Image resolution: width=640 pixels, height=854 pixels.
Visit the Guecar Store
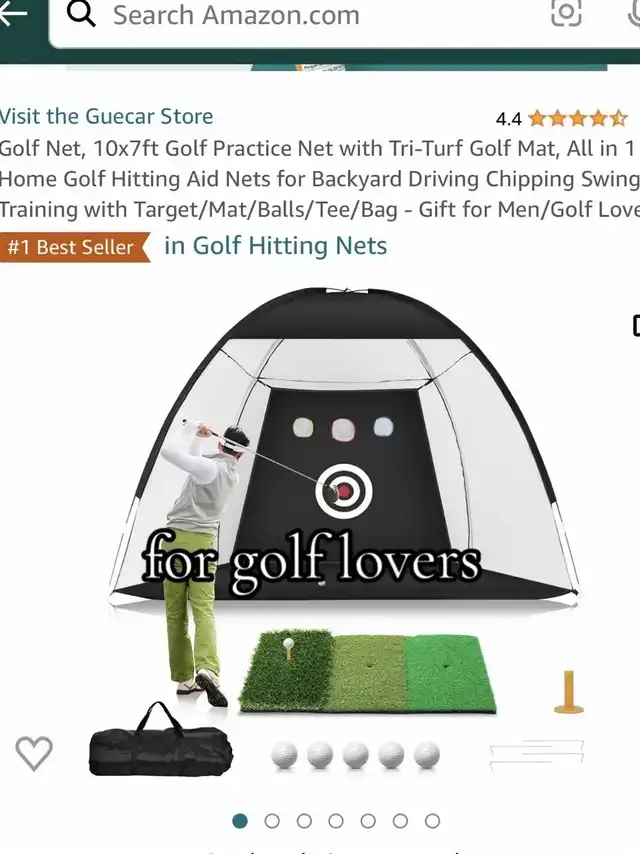[x=107, y=117]
